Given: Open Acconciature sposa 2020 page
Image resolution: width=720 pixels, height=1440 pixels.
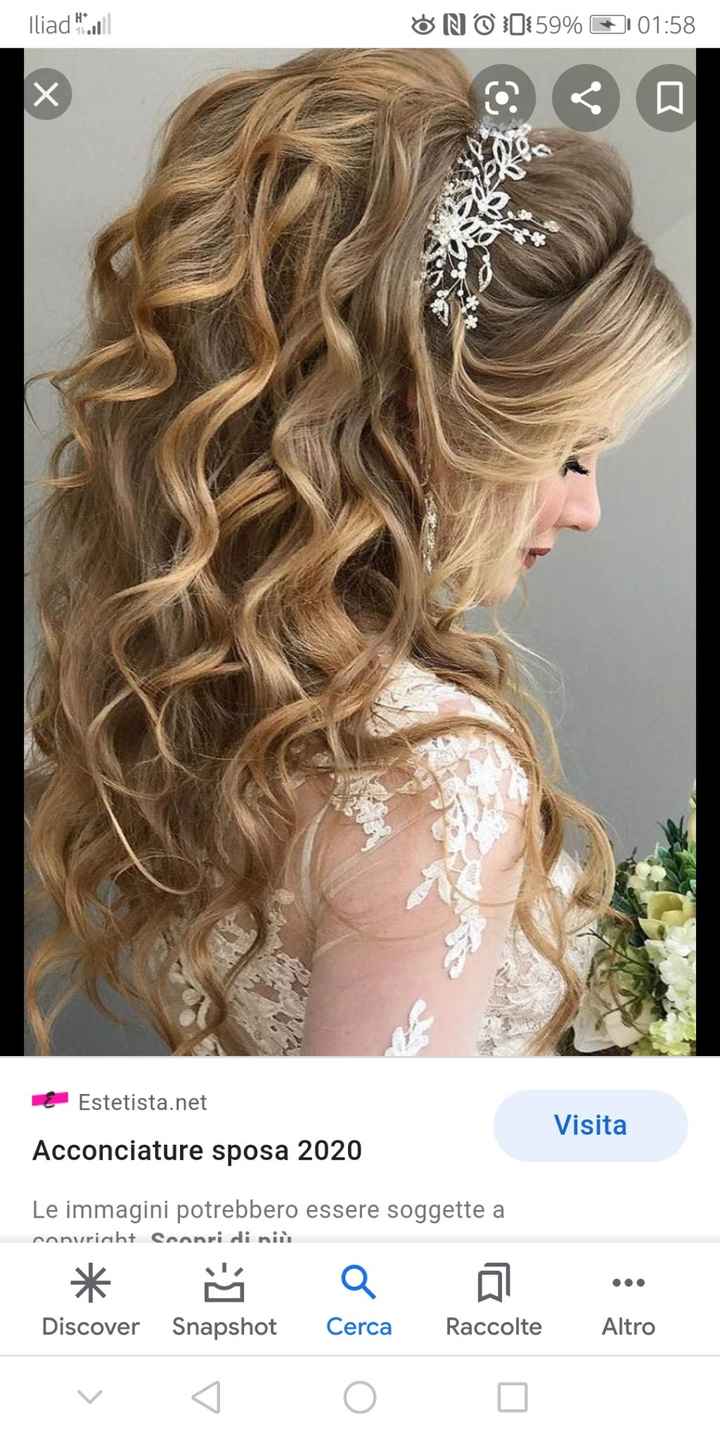Looking at the screenshot, I should point(197,1150).
